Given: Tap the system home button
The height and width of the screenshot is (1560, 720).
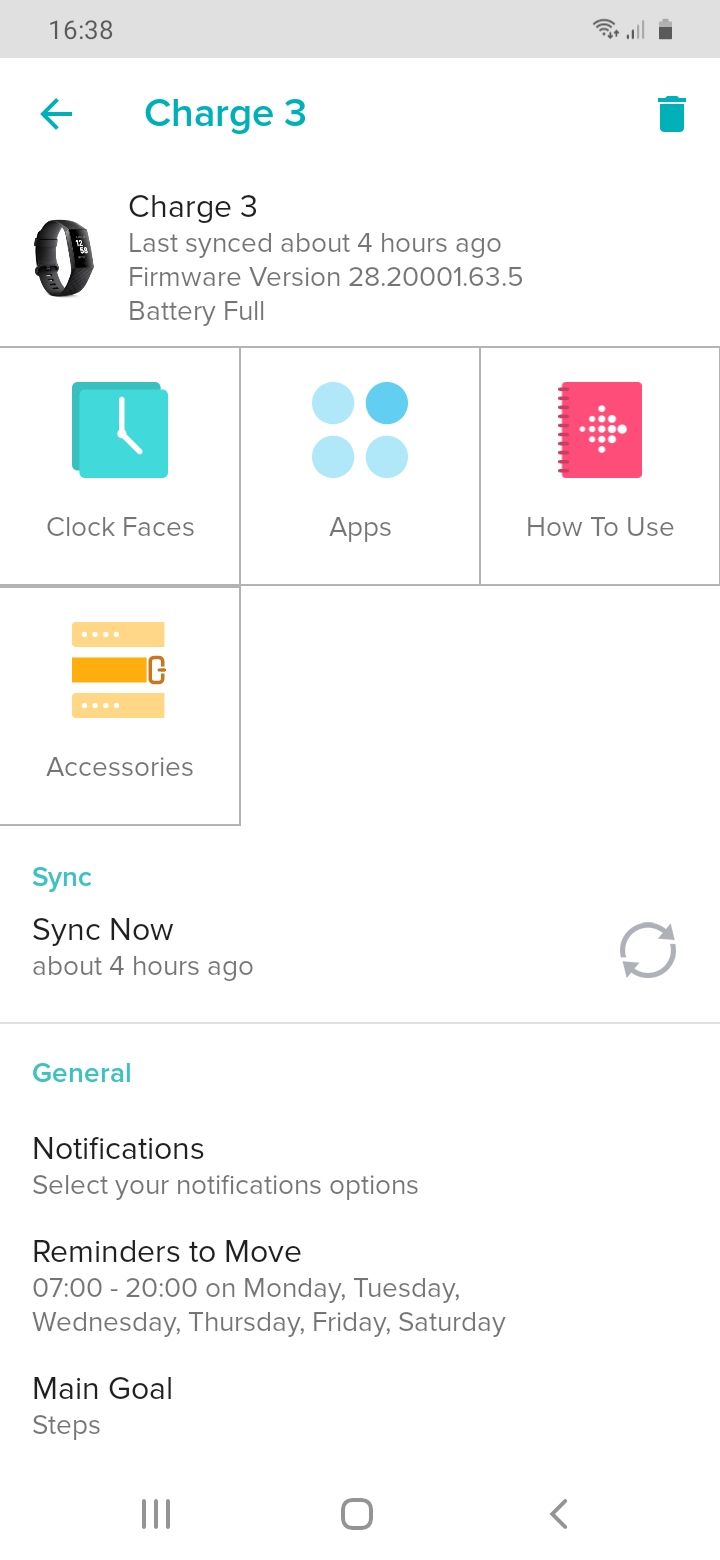Looking at the screenshot, I should tap(357, 1514).
